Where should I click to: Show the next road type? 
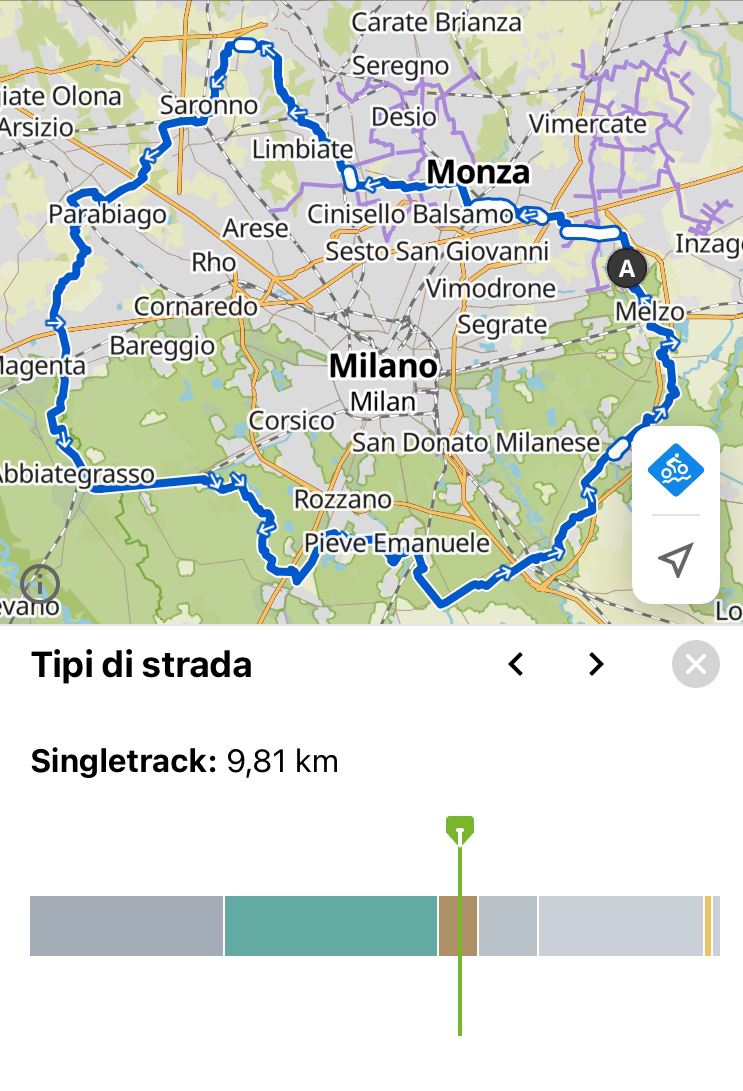tap(597, 664)
